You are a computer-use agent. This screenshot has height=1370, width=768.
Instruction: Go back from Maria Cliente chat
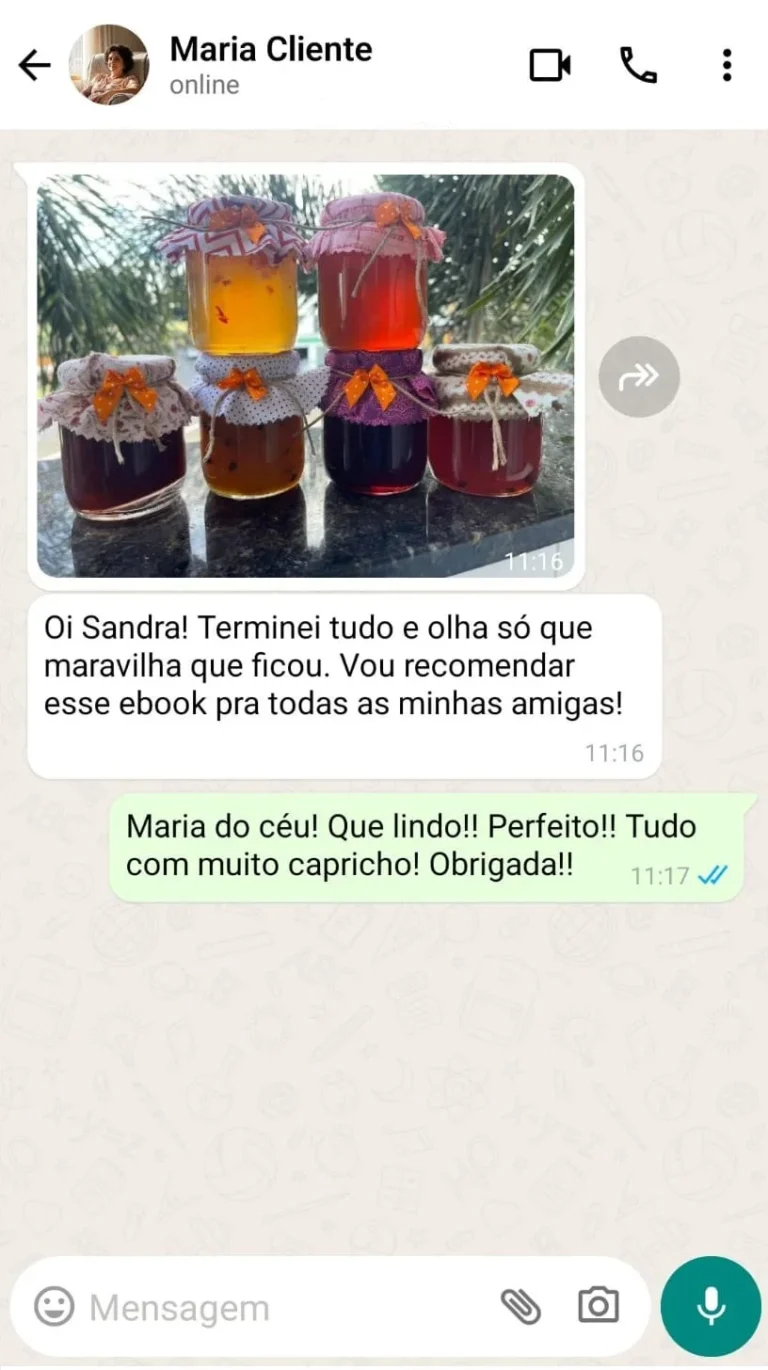[34, 66]
